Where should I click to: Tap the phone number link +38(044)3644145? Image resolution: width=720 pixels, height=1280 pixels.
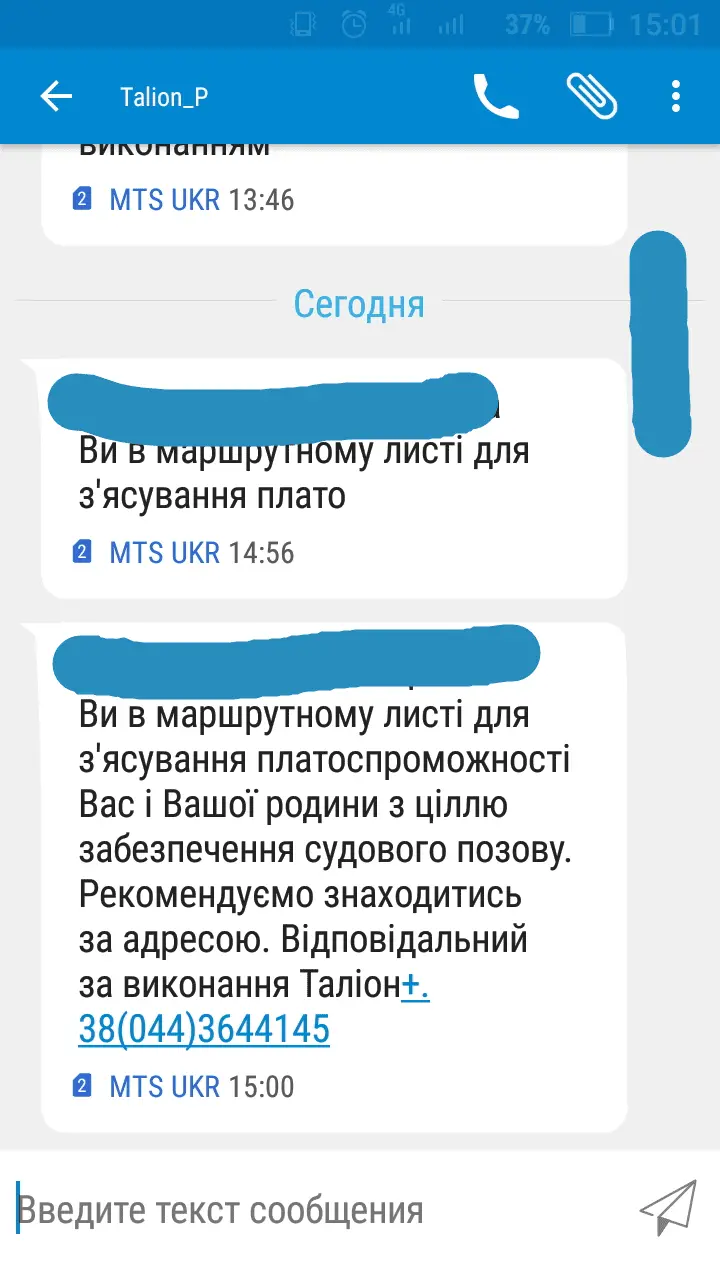204,1028
